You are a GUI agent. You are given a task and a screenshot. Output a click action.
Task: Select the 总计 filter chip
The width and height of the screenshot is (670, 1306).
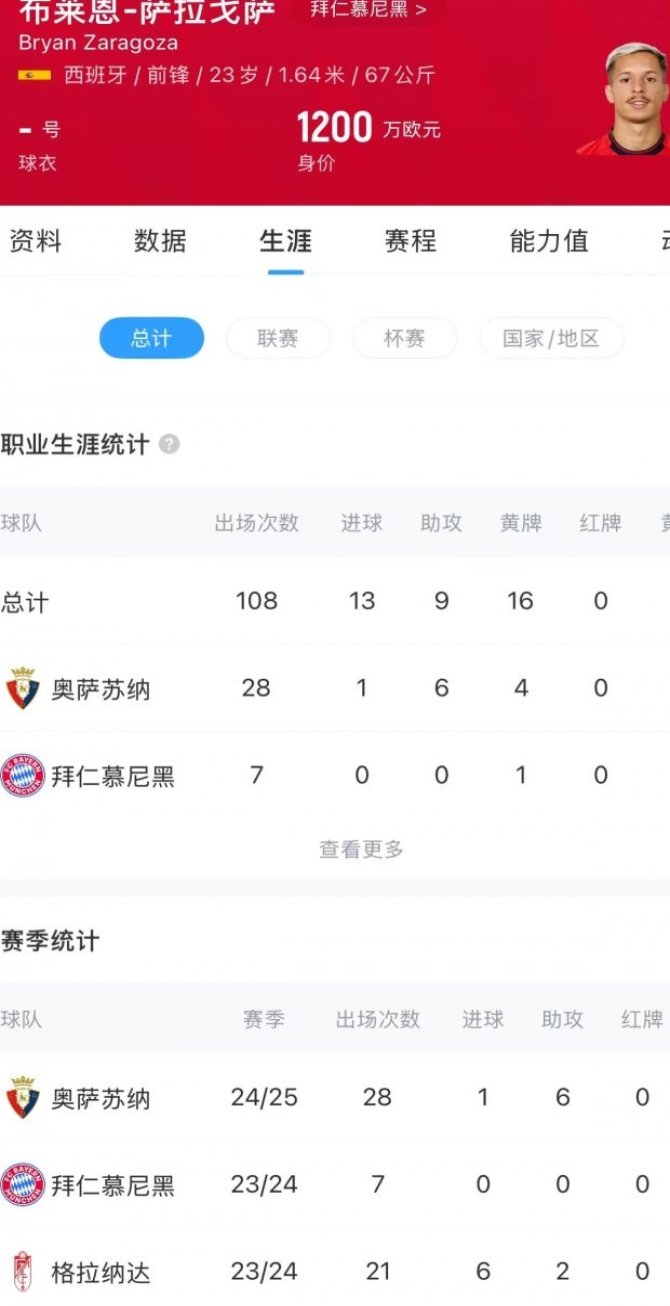click(x=151, y=338)
